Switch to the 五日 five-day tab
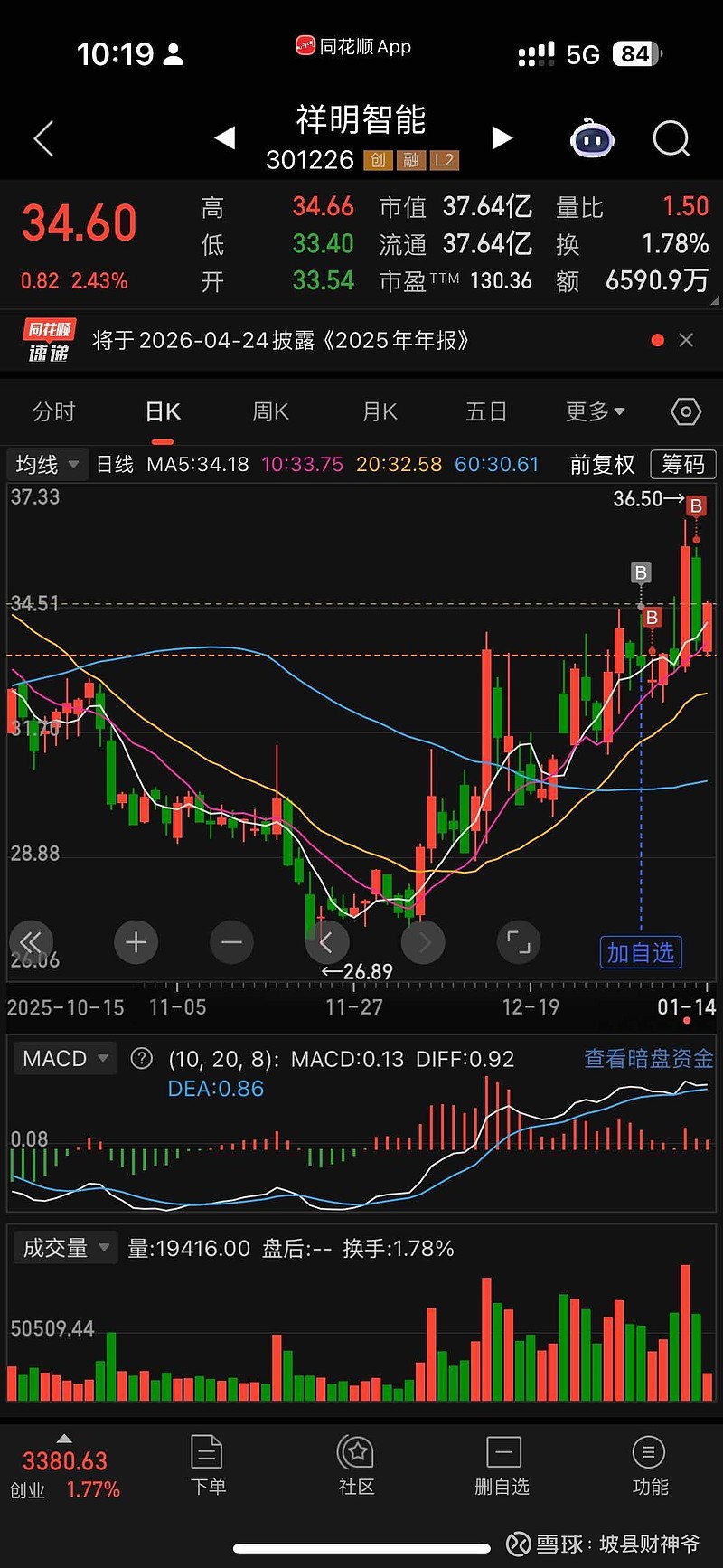 [x=486, y=412]
